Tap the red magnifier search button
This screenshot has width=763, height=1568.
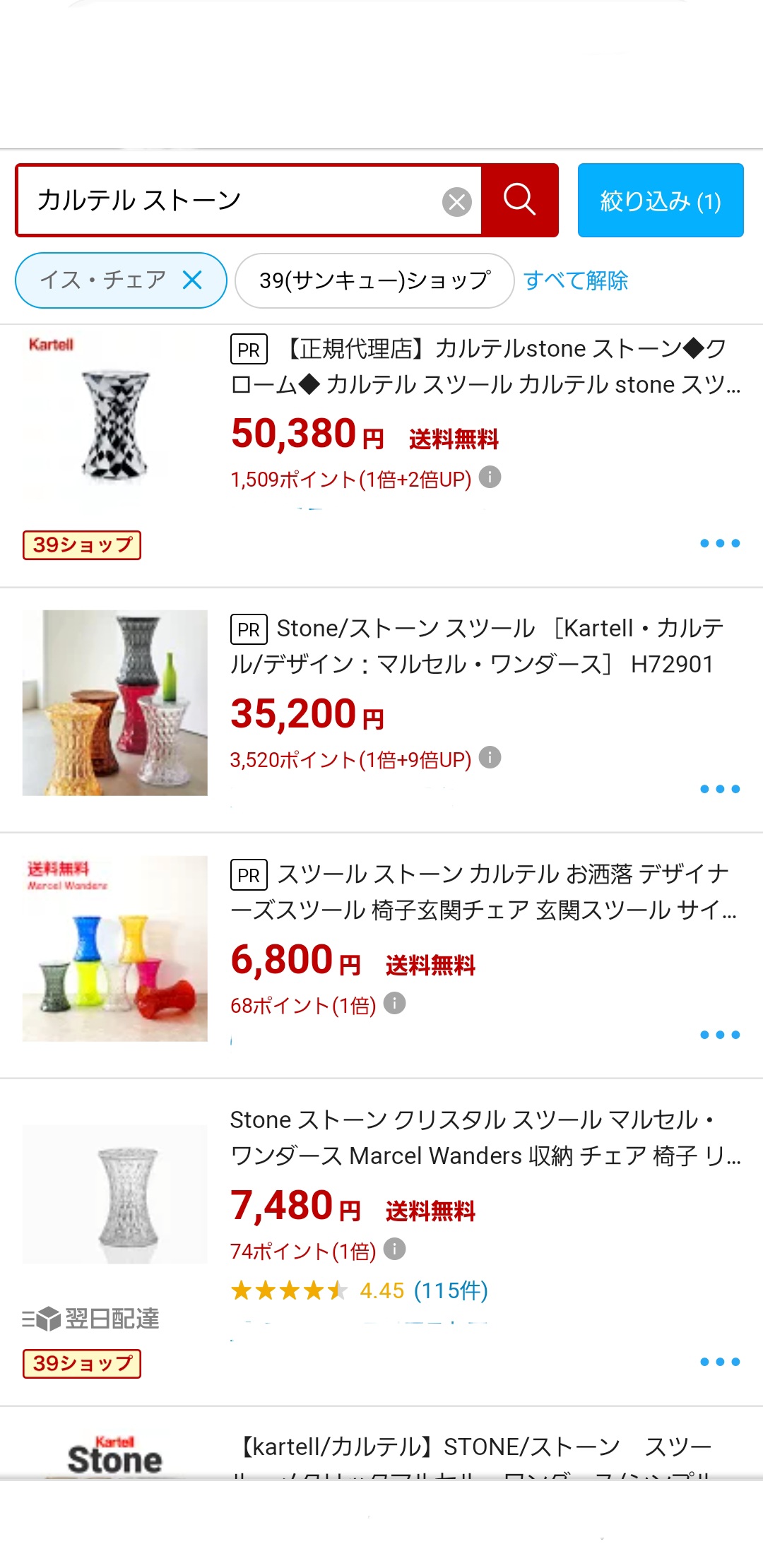(x=520, y=201)
